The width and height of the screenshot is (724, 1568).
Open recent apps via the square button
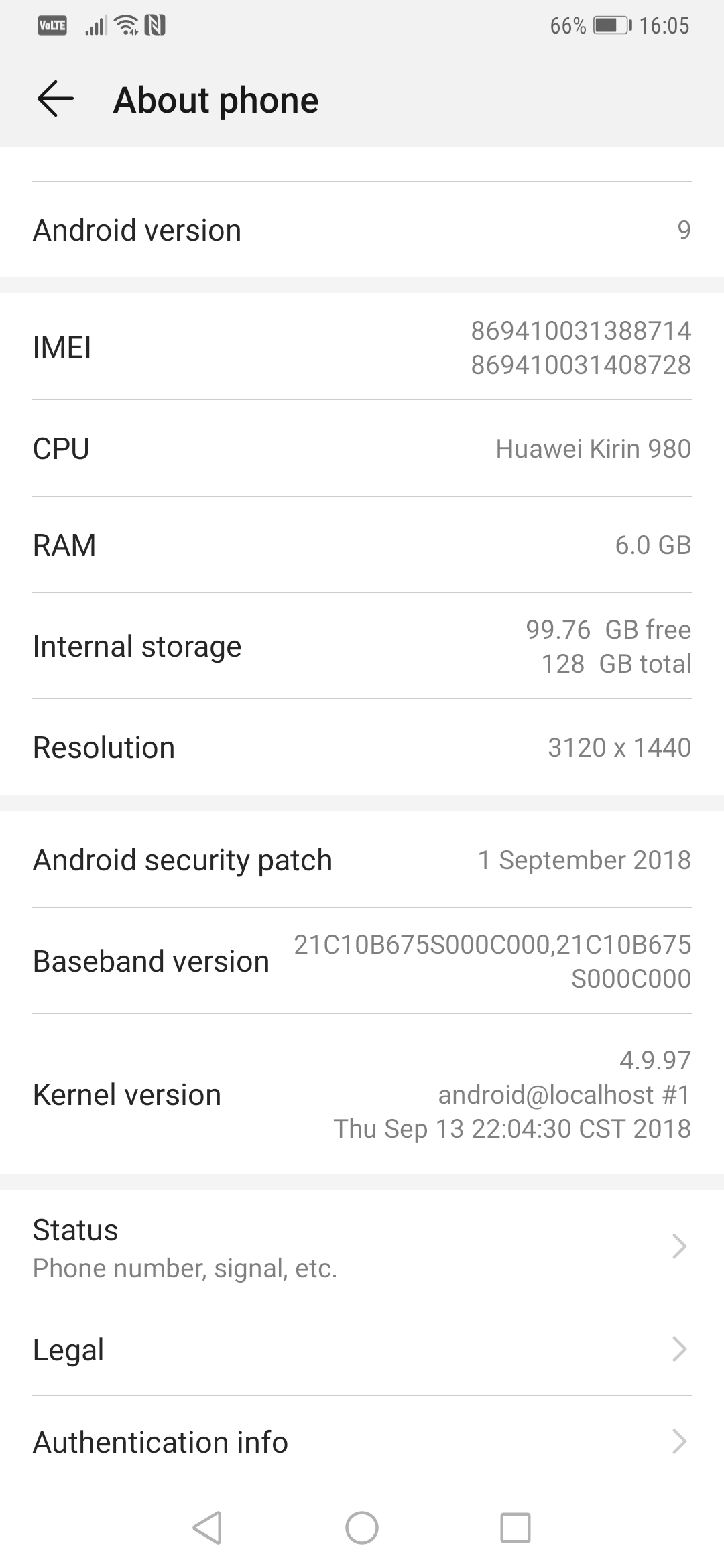coord(516,1528)
